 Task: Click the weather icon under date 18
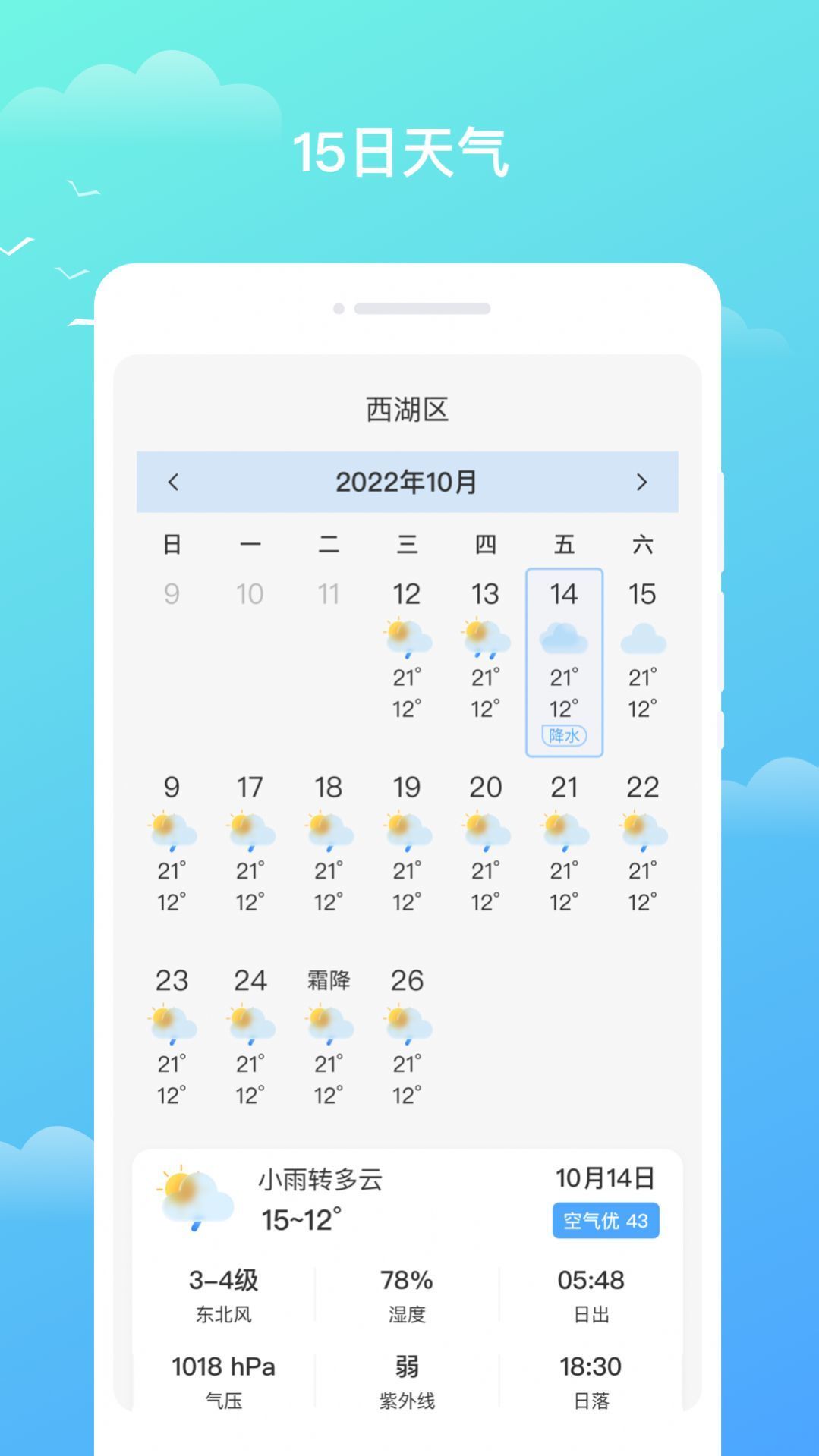[x=329, y=832]
